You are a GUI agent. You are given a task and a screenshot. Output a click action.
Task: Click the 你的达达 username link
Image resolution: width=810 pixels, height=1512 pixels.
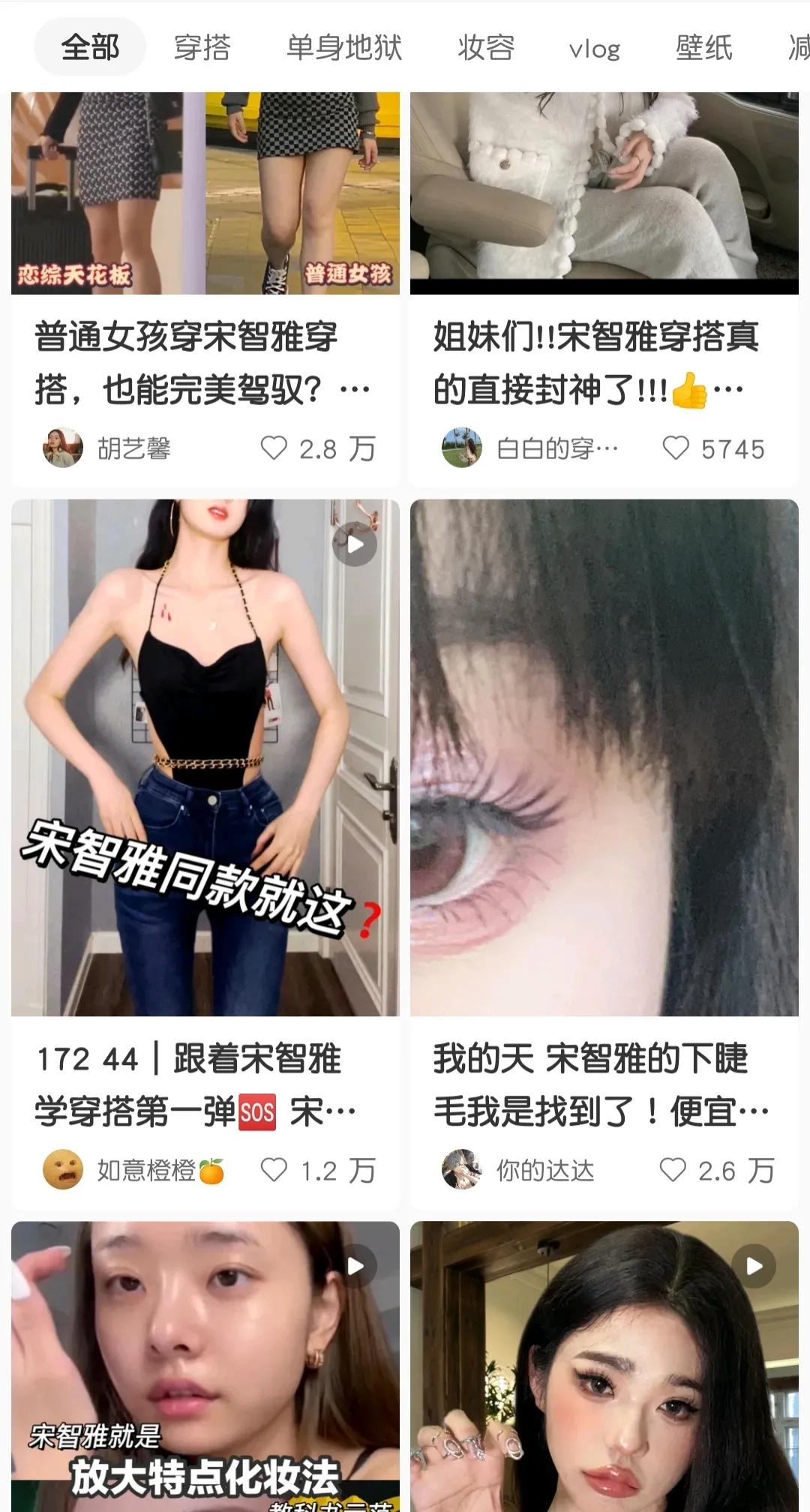pyautogui.click(x=546, y=1171)
